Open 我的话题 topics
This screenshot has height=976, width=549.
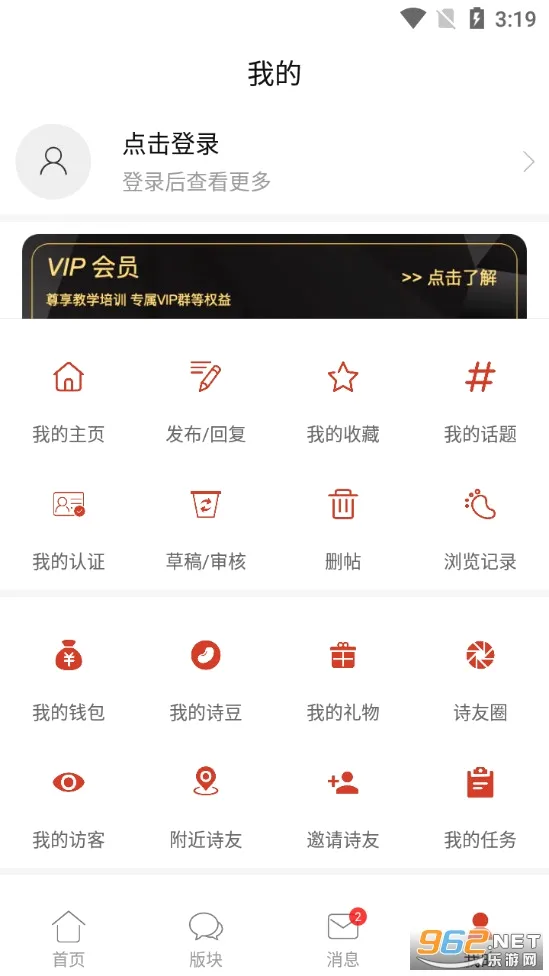(480, 401)
